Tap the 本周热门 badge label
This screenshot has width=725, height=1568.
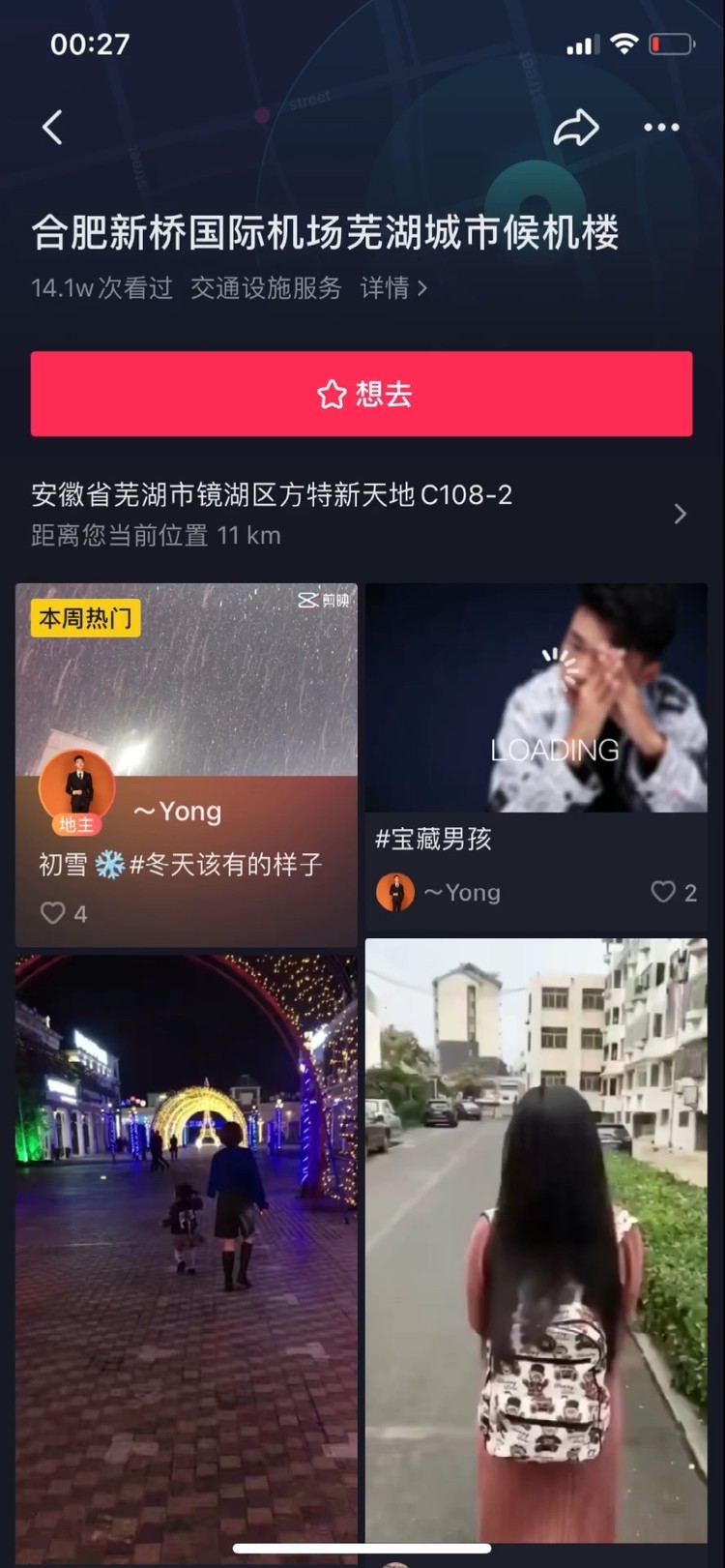pyautogui.click(x=84, y=618)
